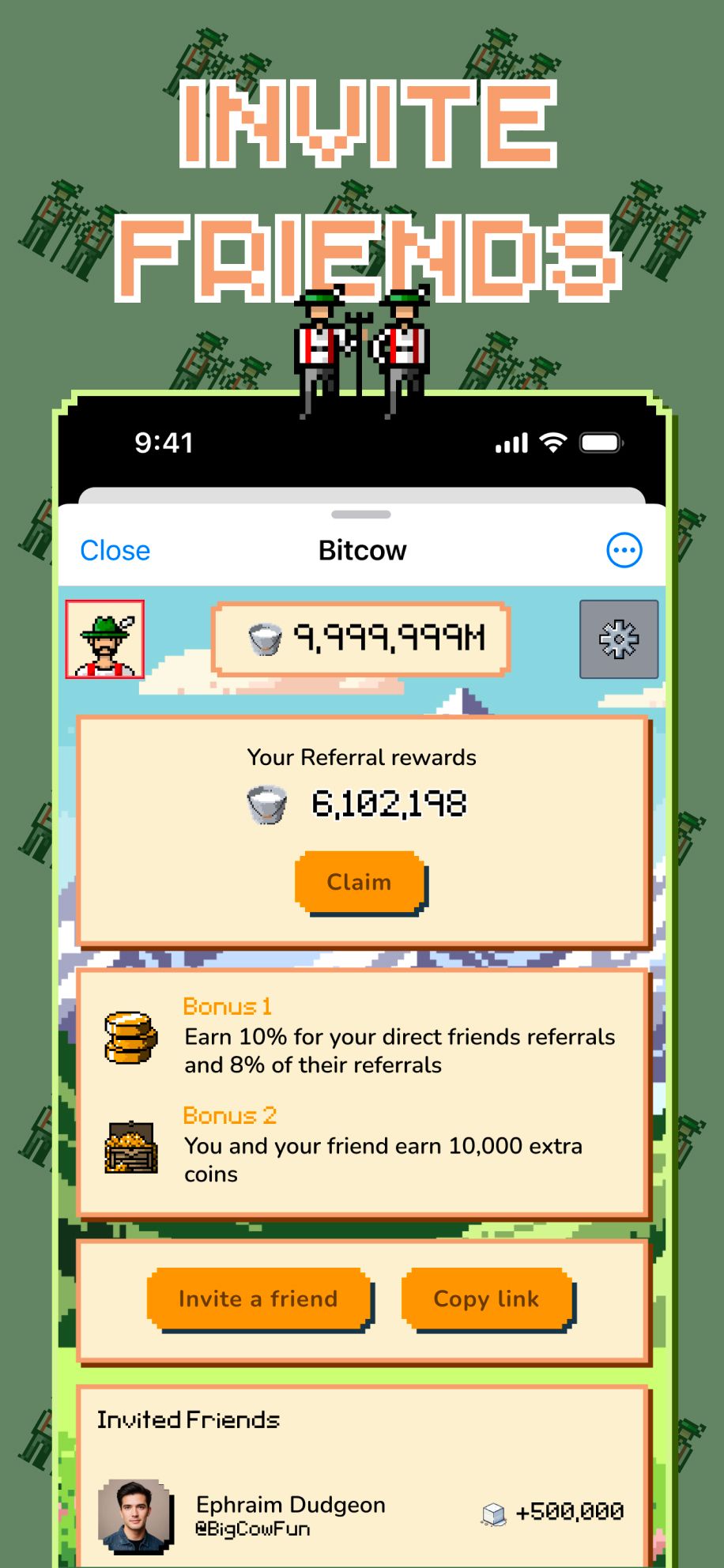Tap the drag handle above the header
This screenshot has width=724, height=1568.
[x=362, y=514]
